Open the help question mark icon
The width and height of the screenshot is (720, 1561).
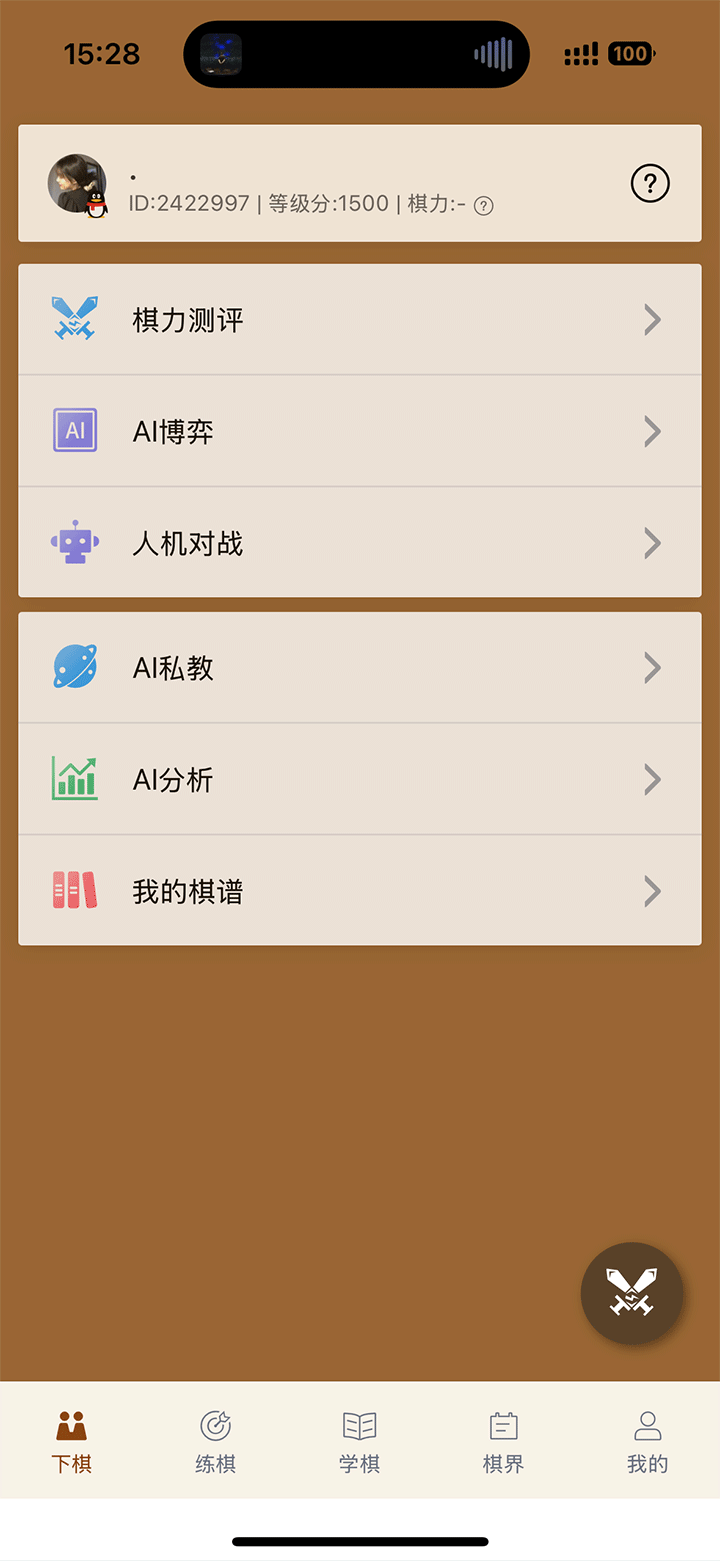click(x=650, y=183)
